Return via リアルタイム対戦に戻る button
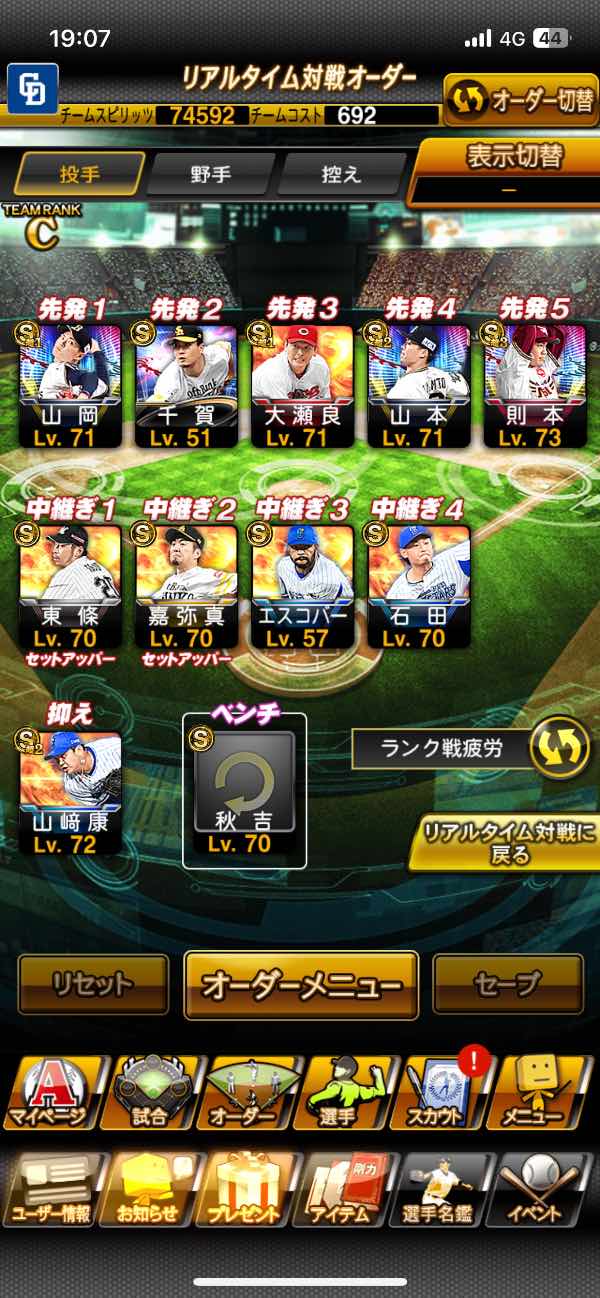Viewport: 600px width, 1298px height. (504, 843)
